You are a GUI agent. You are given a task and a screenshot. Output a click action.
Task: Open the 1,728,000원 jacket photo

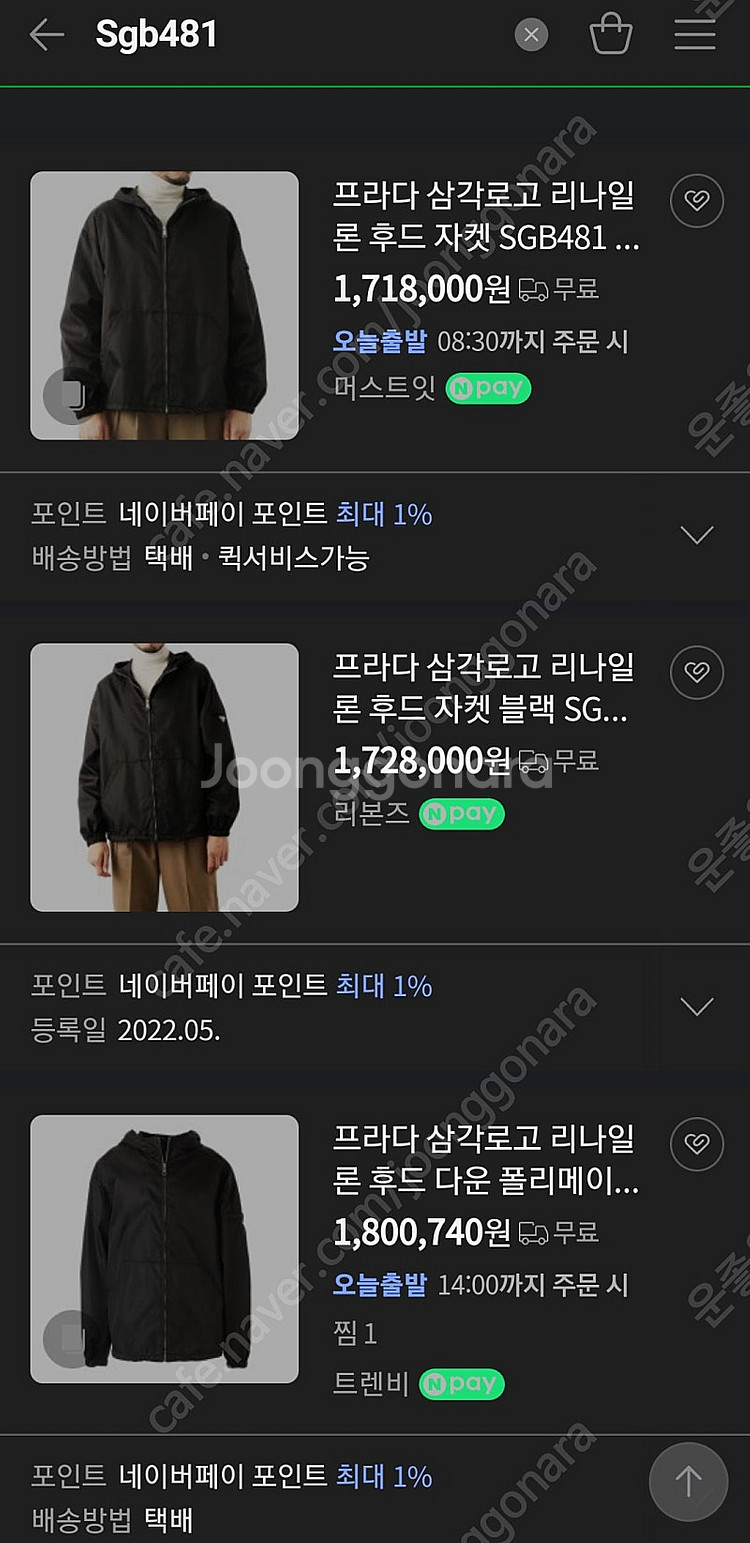coord(164,777)
